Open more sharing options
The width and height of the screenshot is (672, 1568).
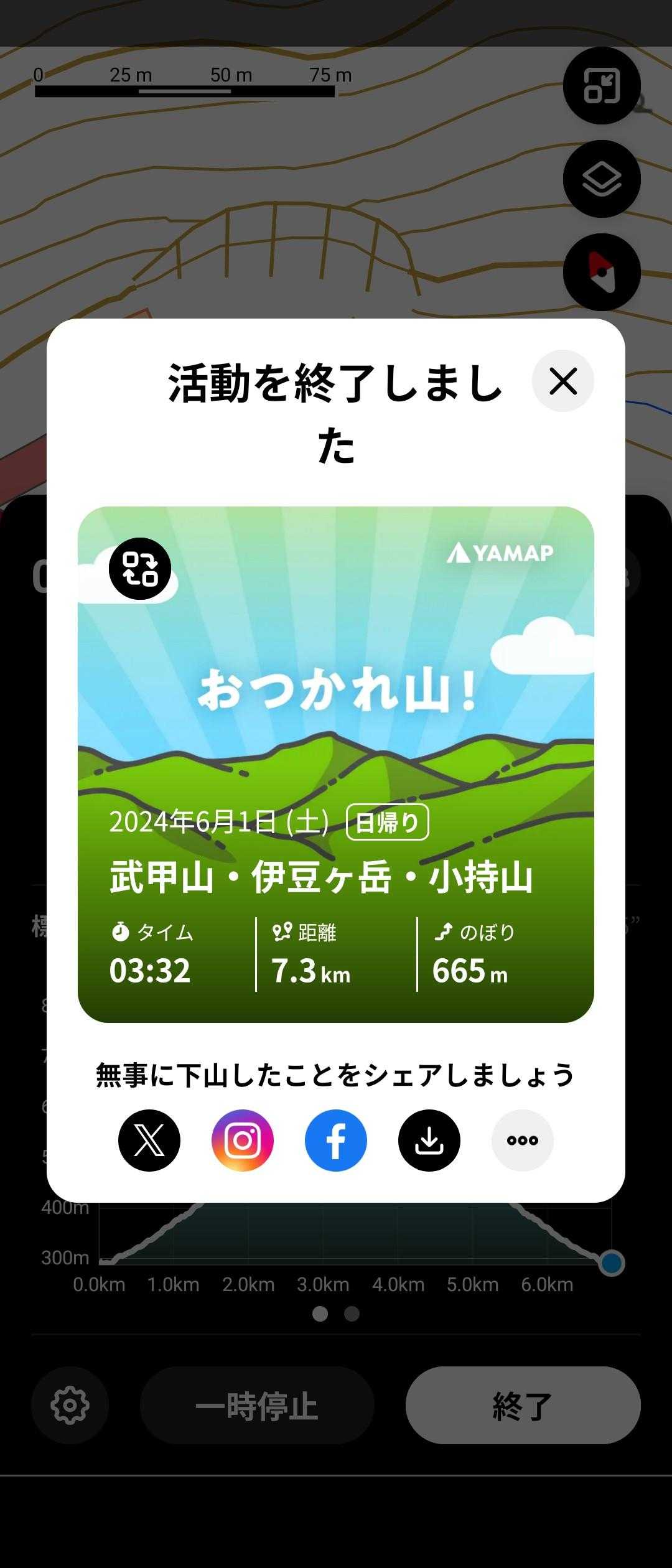coord(523,1141)
